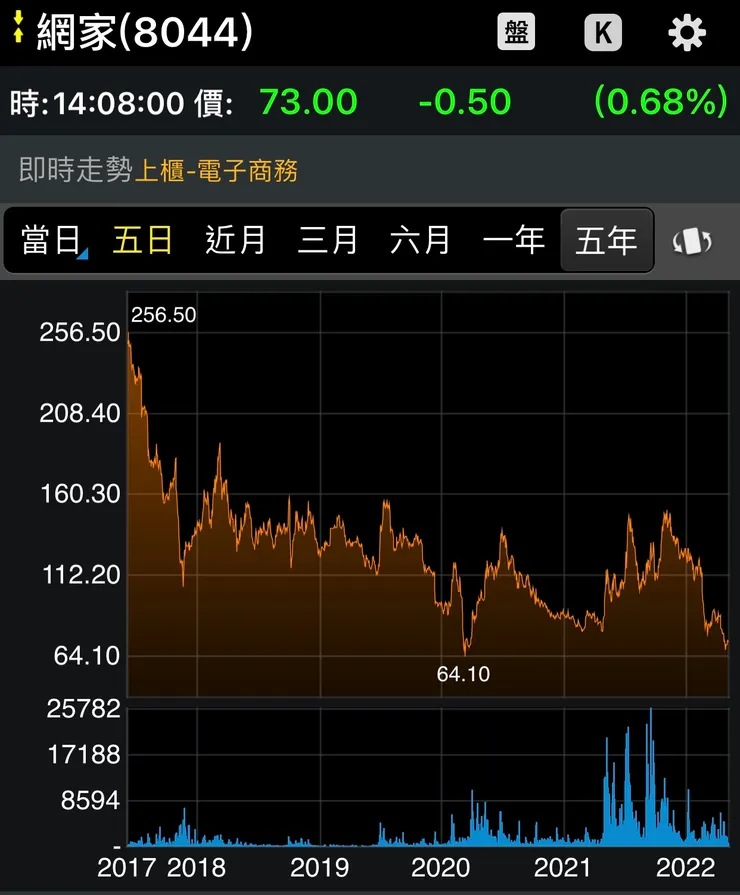Switch to the K-line chart view
The height and width of the screenshot is (895, 740).
[603, 33]
